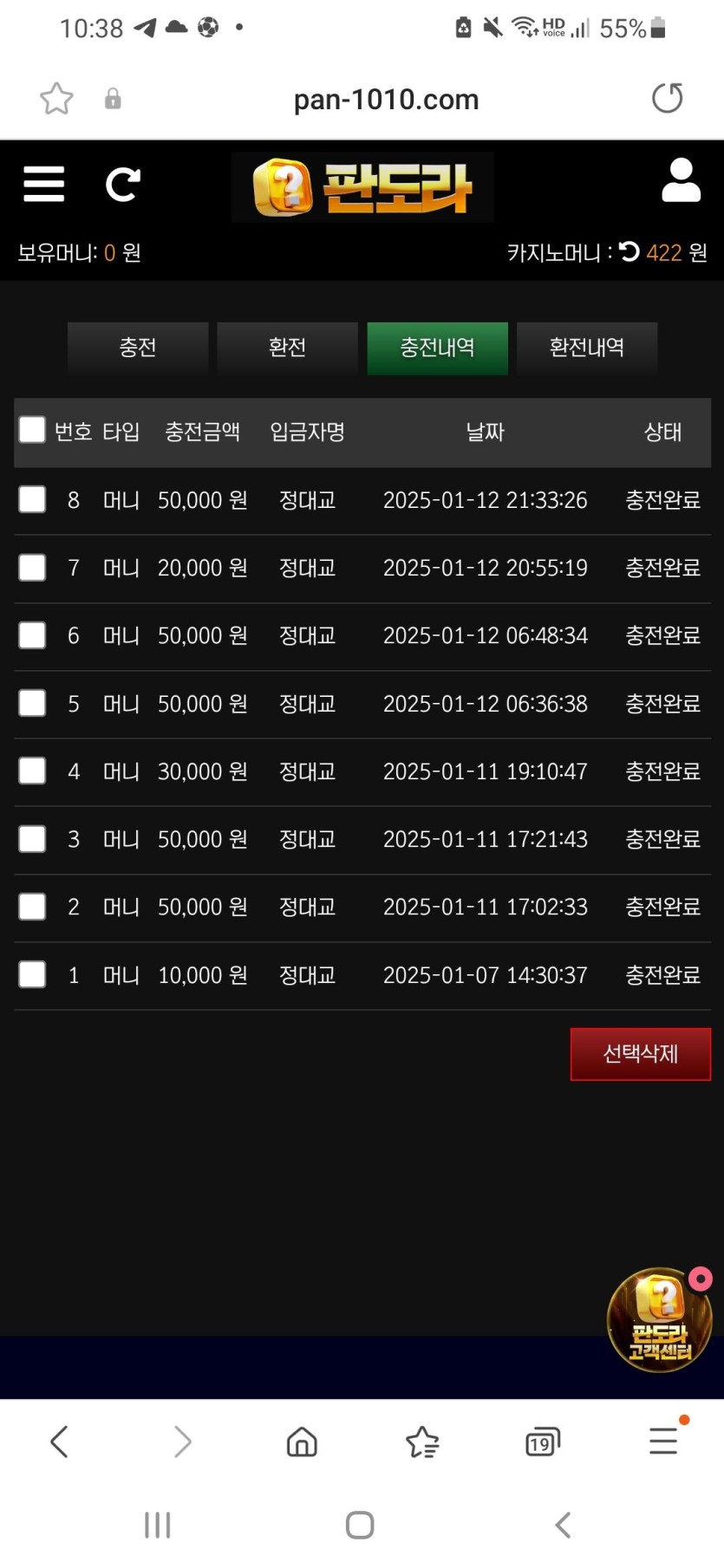Open bookmarks via the star icon at bottom
This screenshot has width=724, height=1568.
(422, 1441)
